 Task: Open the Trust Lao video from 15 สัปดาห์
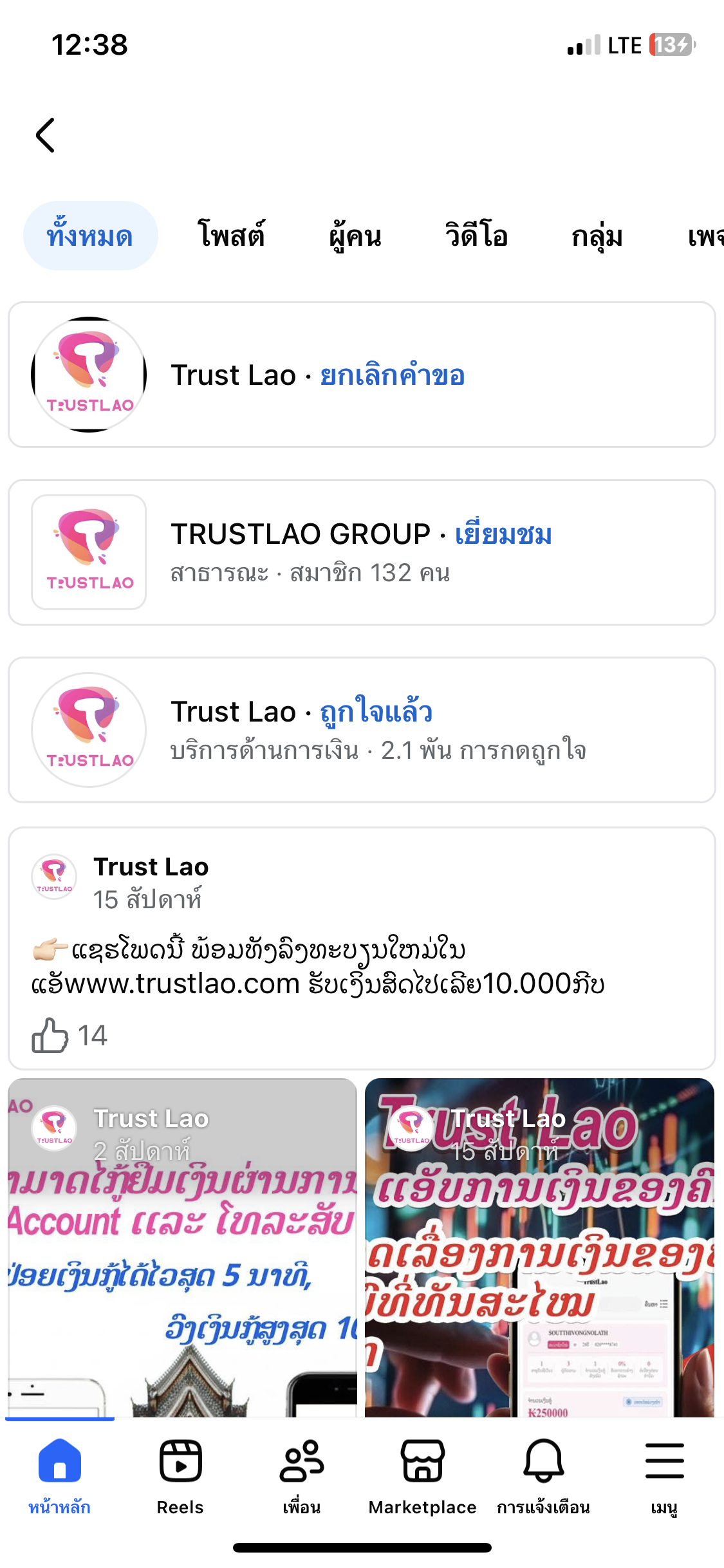click(x=539, y=1255)
